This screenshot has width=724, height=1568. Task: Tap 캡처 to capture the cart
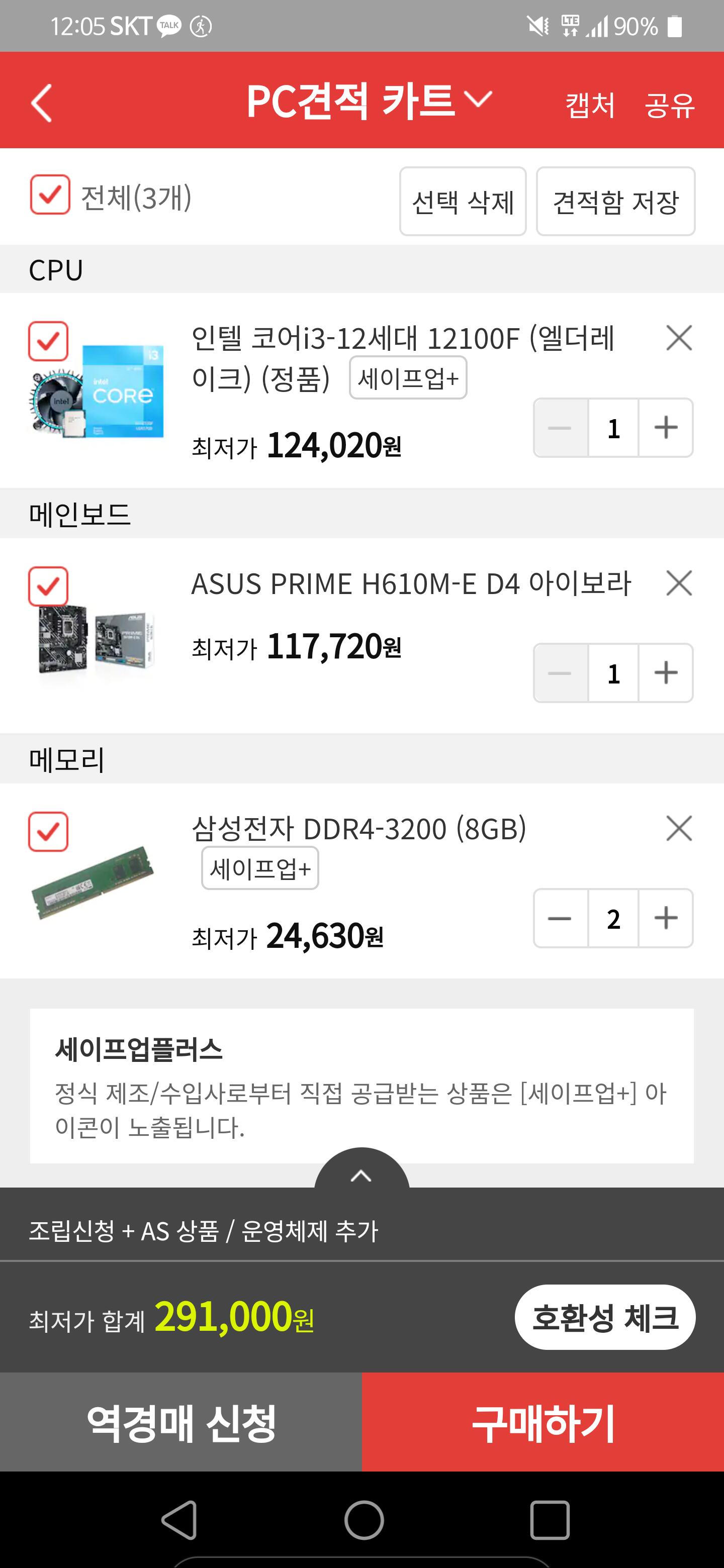click(589, 105)
